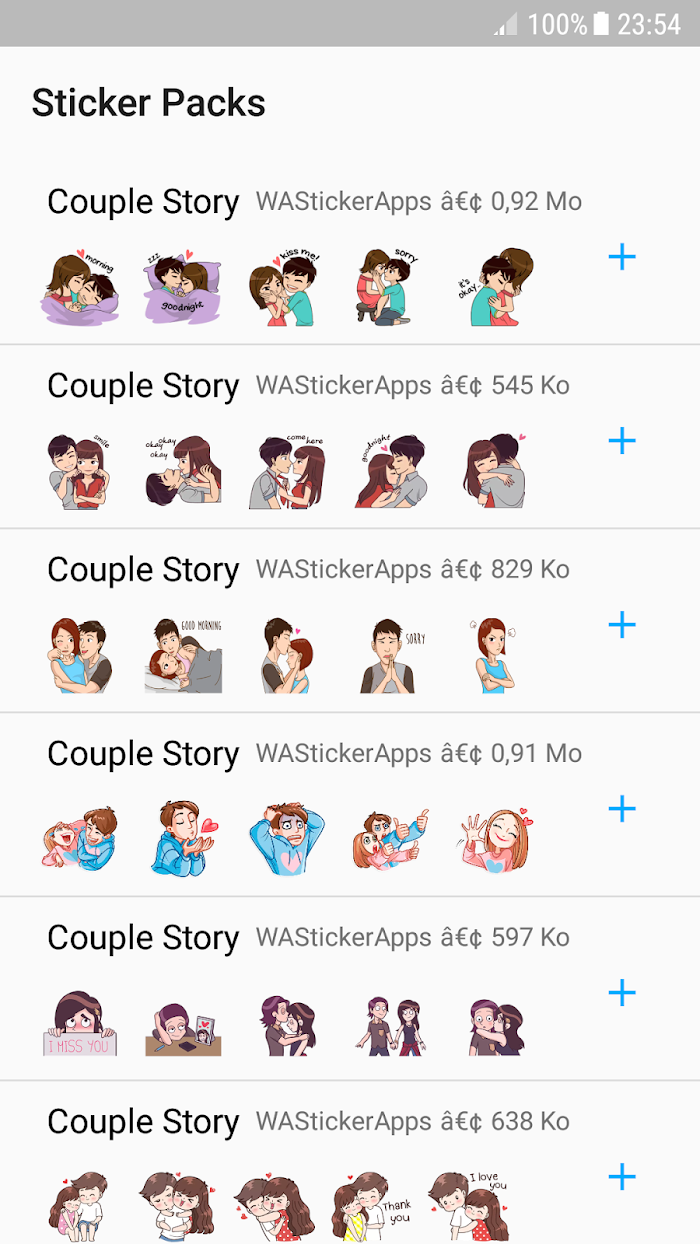Viewport: 700px width, 1244px height.
Task: Add the 0,92 Mo Couple Story pack
Action: point(622,257)
